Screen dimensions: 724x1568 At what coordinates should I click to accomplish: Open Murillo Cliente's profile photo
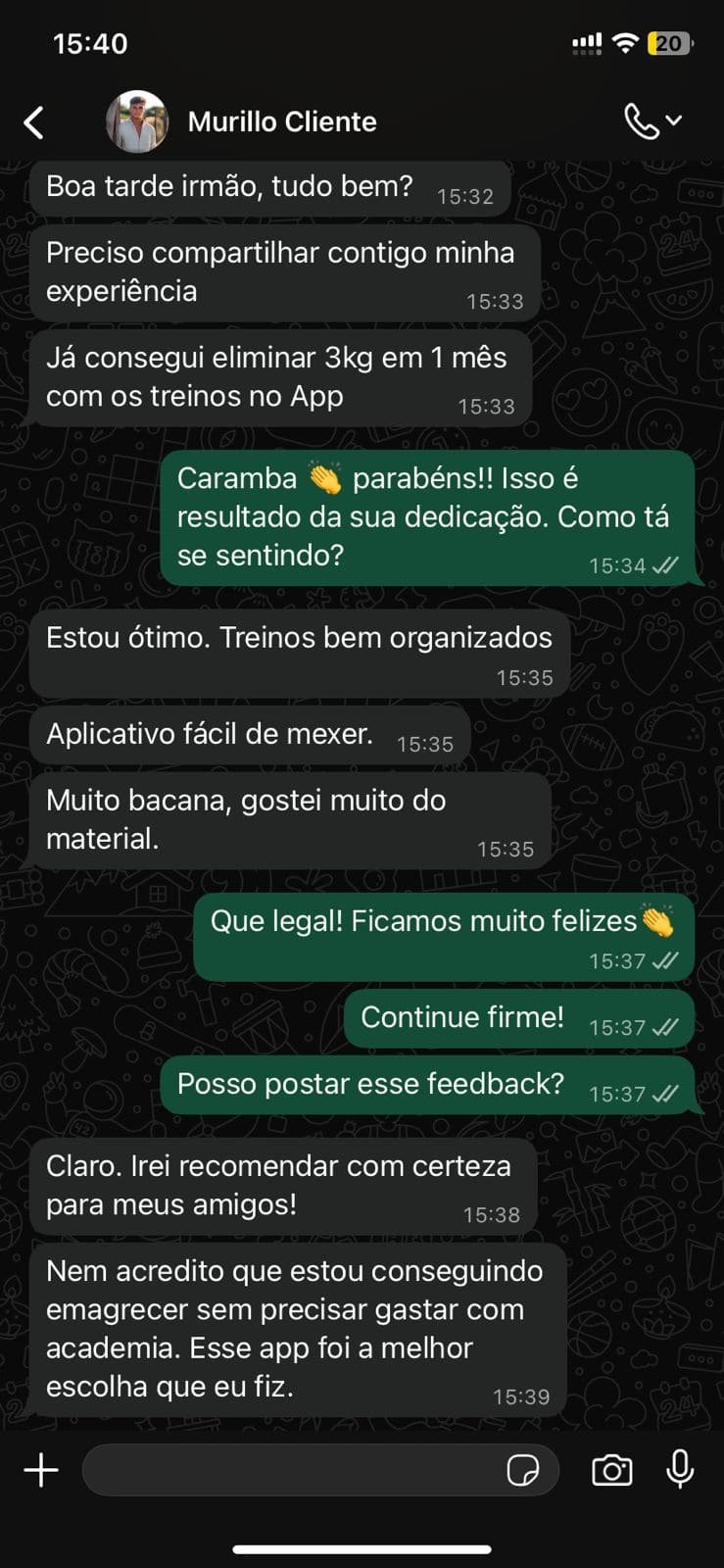coord(136,122)
